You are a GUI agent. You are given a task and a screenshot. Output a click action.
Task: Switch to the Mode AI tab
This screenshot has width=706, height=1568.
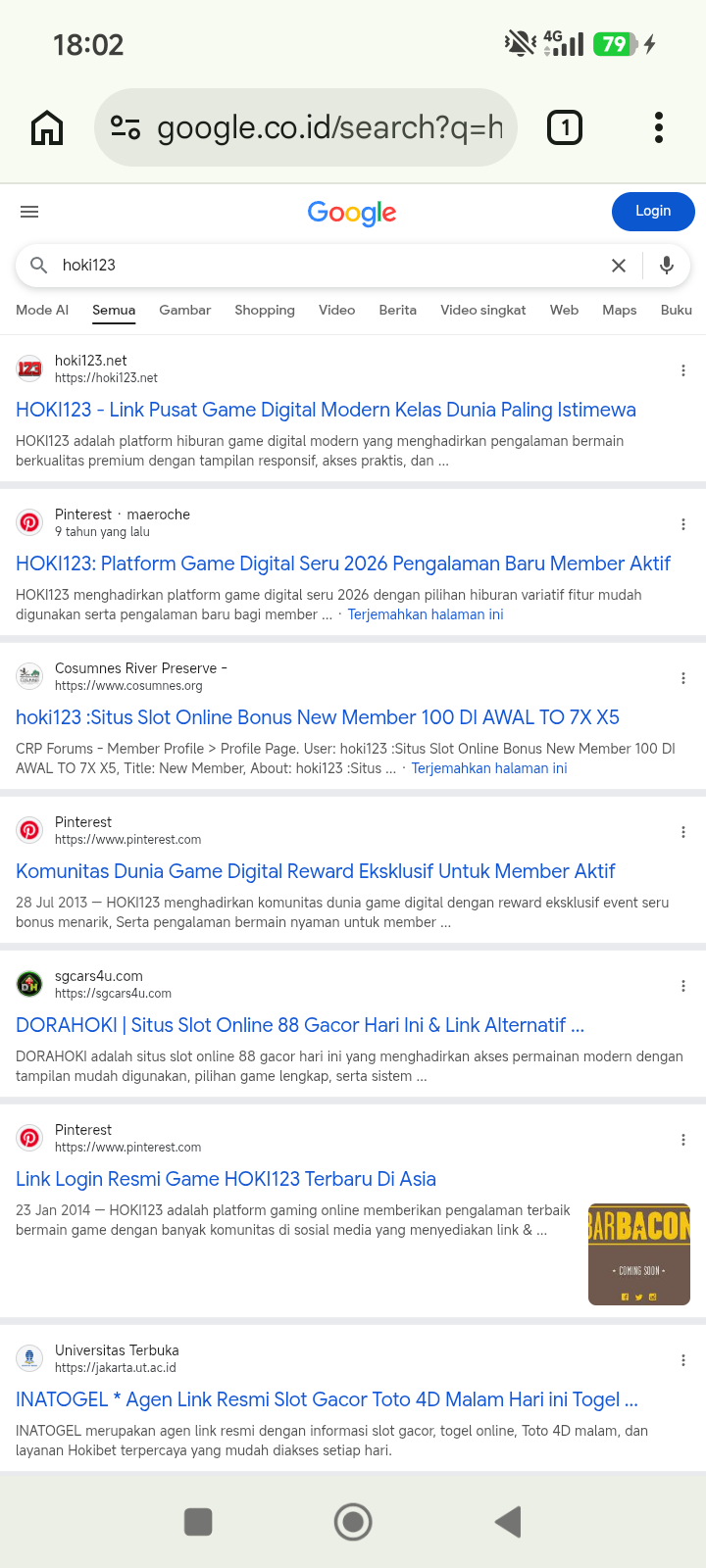(x=42, y=310)
